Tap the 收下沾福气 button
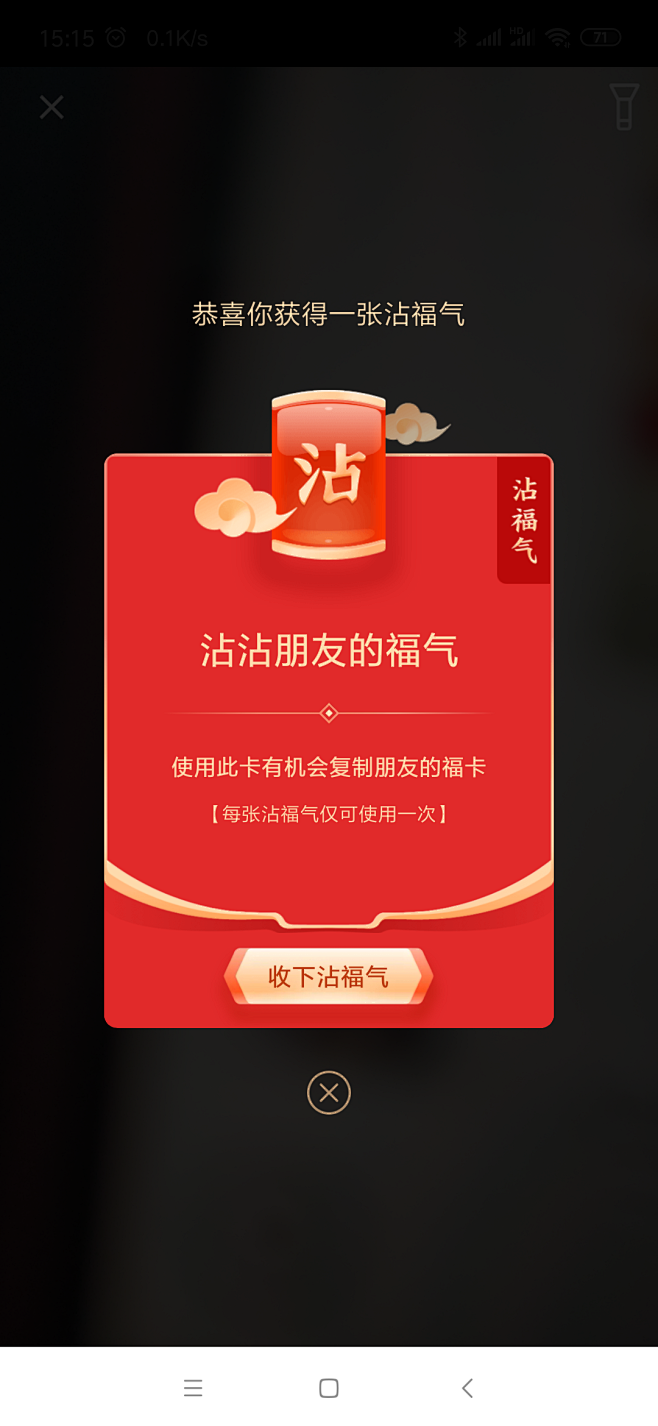Image resolution: width=658 pixels, height=1426 pixels. 328,977
